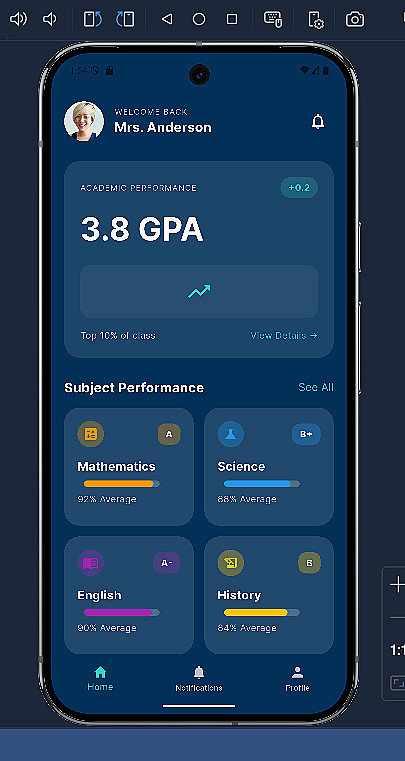405x761 pixels.
Task: Open the English subject card
Action: [x=129, y=595]
